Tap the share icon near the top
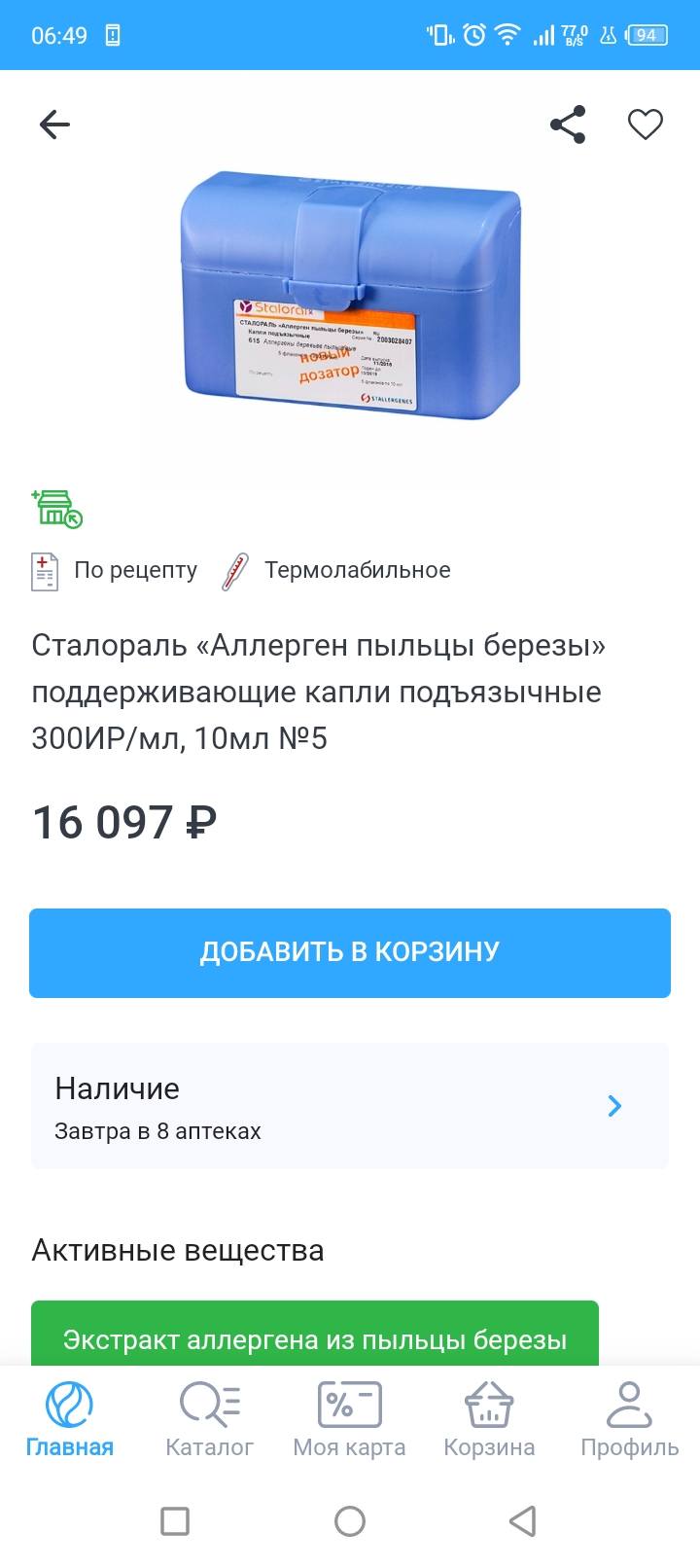The width and height of the screenshot is (700, 1568). click(x=567, y=124)
